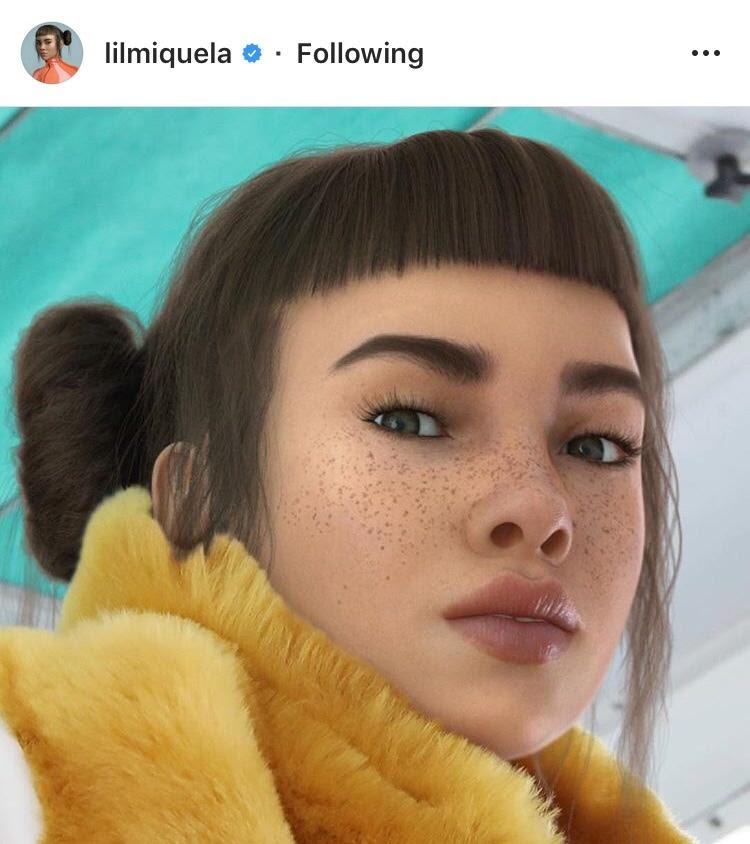Viewport: 750px width, 844px height.
Task: Tap the post photo
Action: pyautogui.click(x=375, y=475)
